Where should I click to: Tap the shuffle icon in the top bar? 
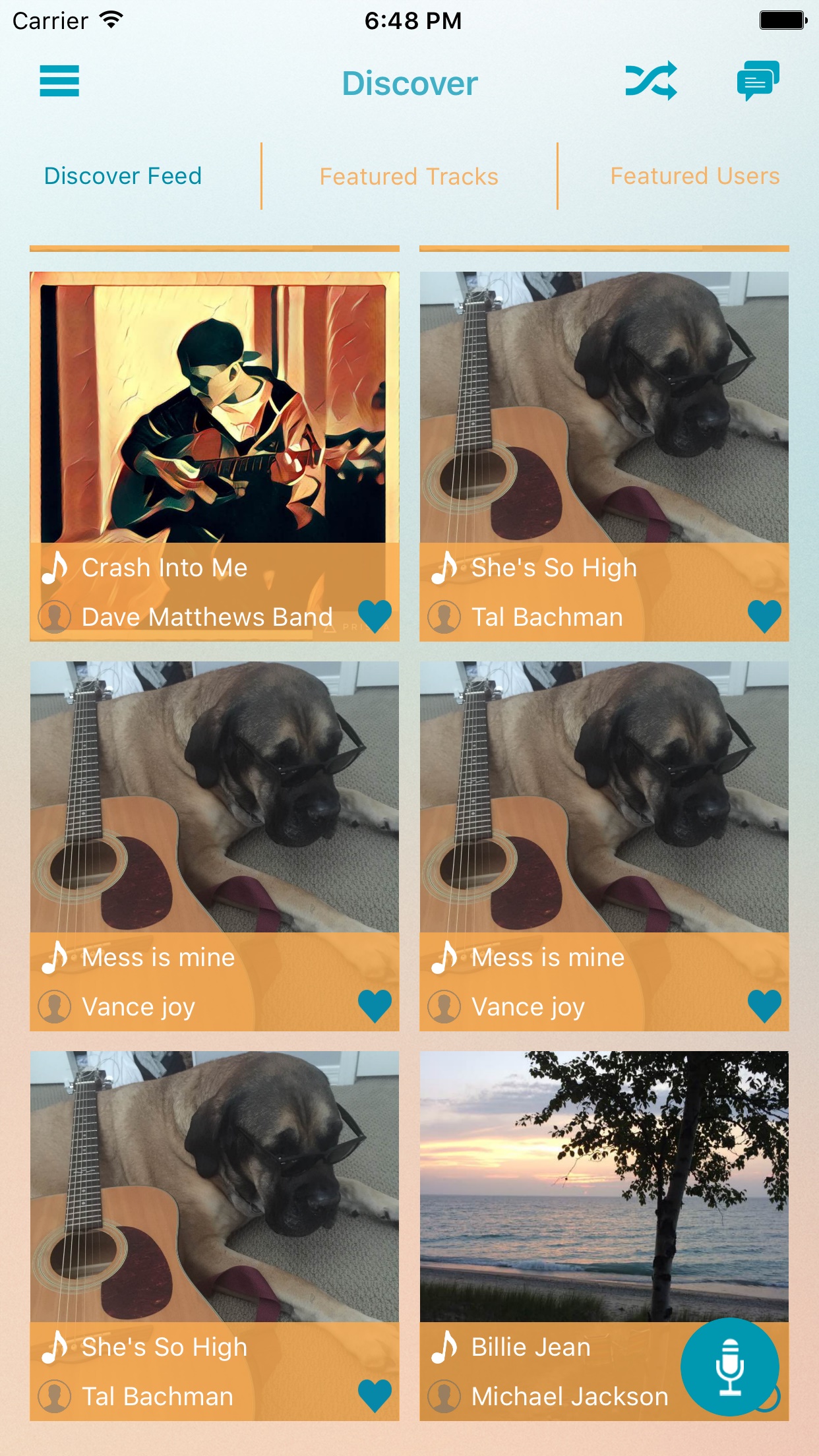coord(652,80)
